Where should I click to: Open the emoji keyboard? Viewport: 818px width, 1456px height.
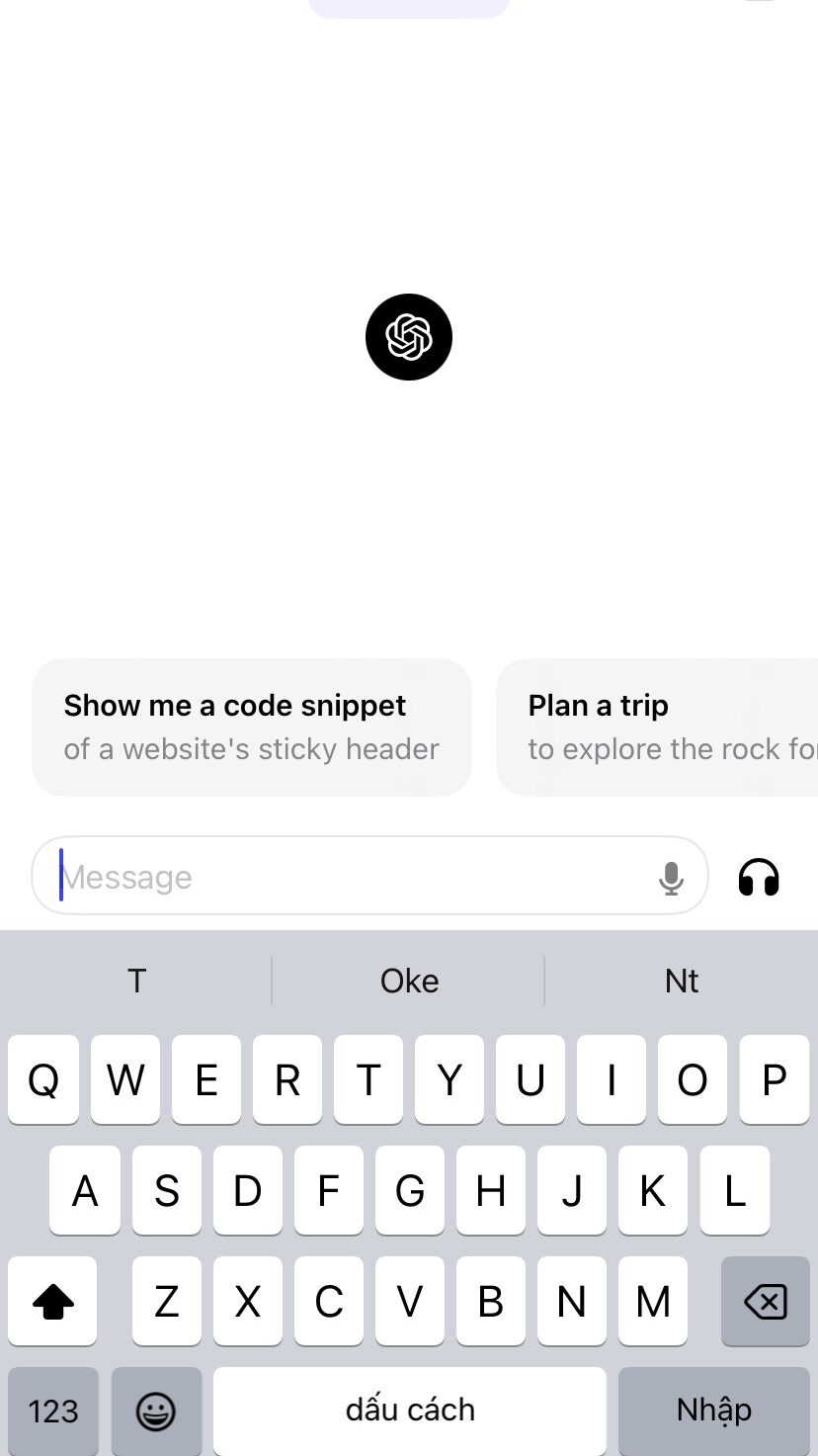pyautogui.click(x=156, y=1411)
